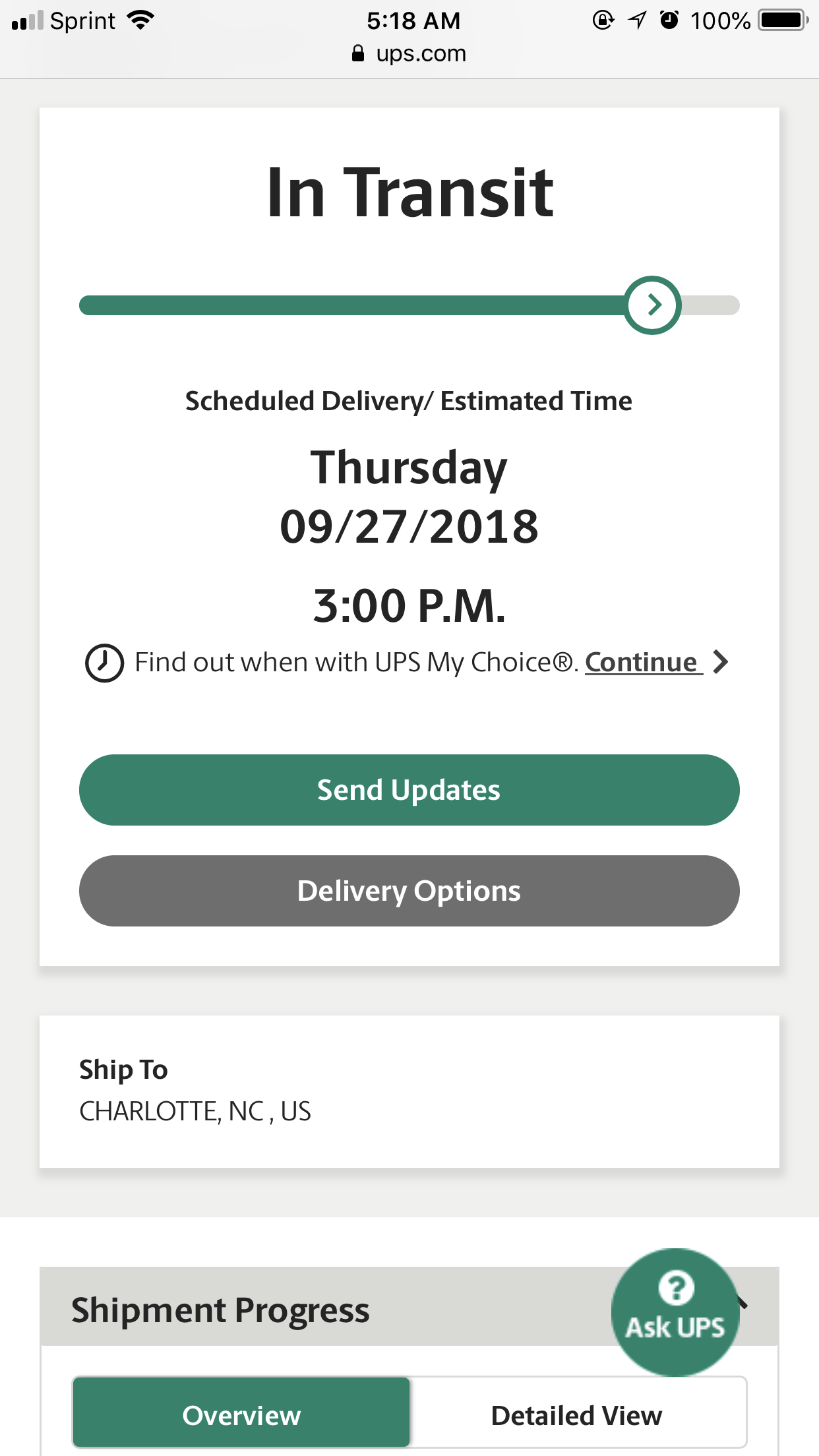Open the Ask UPS help bubble
The image size is (819, 1456).
[x=675, y=1312]
